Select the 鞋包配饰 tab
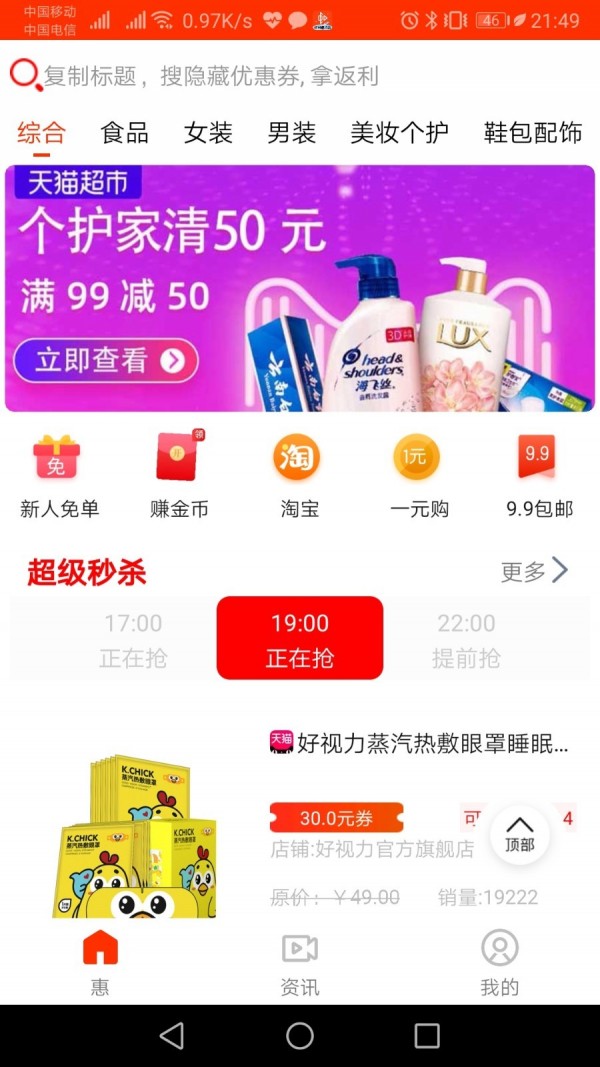 tap(532, 132)
